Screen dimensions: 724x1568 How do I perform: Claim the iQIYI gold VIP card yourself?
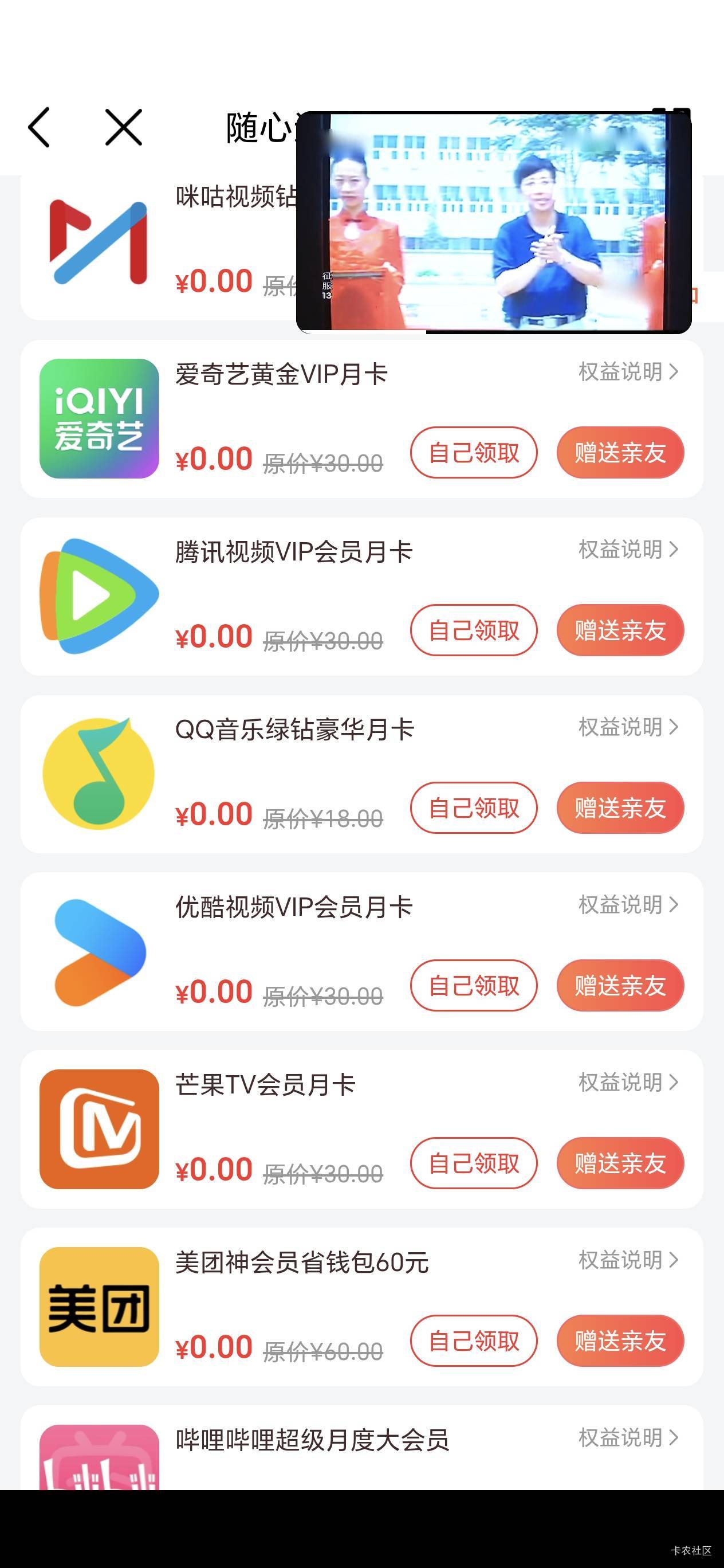pyautogui.click(x=473, y=452)
